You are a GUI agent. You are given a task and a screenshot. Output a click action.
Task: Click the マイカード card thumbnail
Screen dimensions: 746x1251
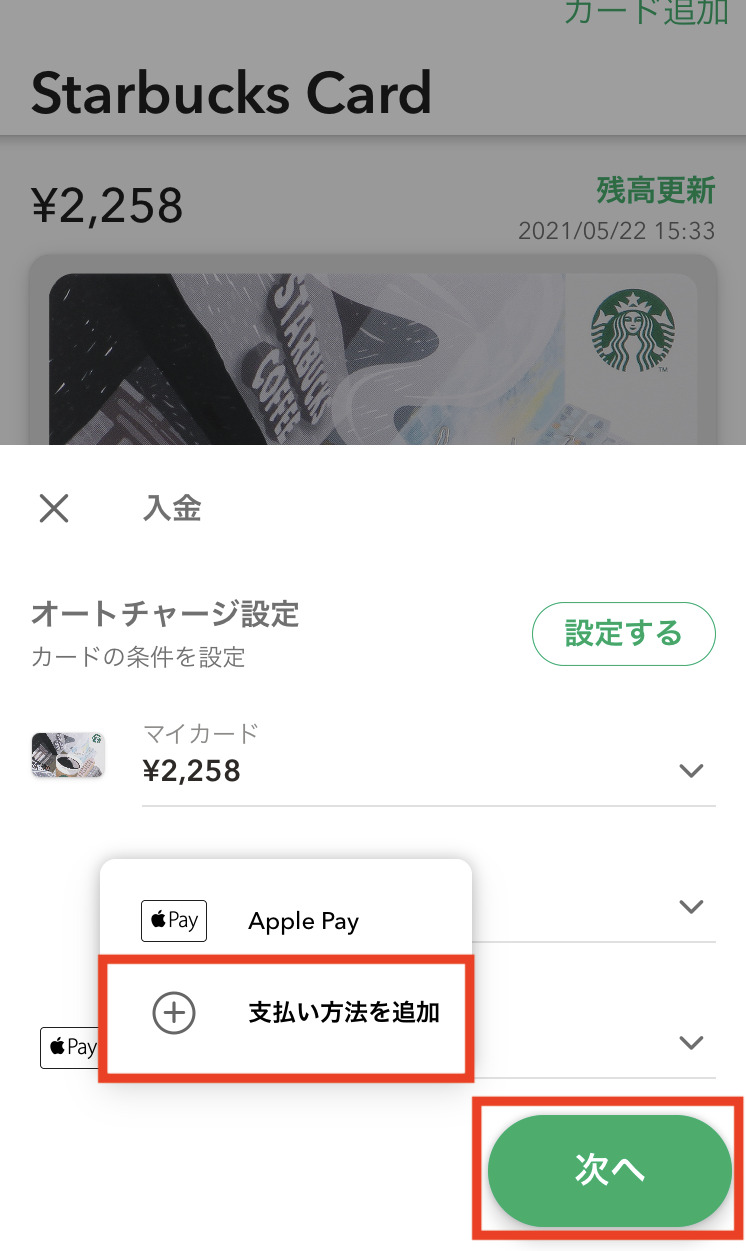67,755
